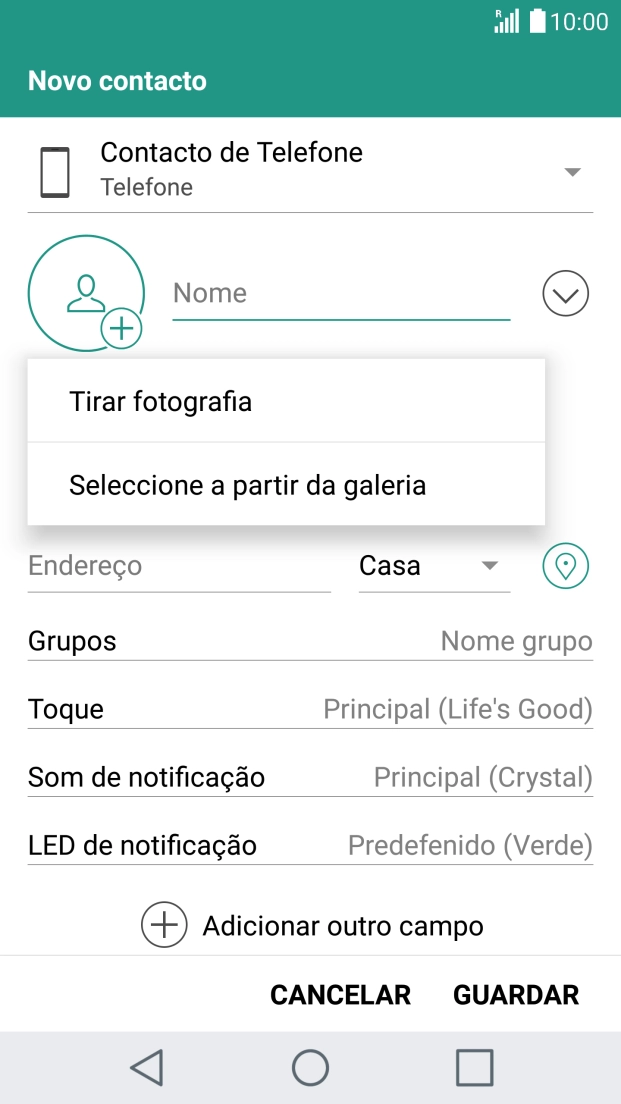Open LED de notificação setting
621x1104 pixels.
pyautogui.click(x=310, y=846)
